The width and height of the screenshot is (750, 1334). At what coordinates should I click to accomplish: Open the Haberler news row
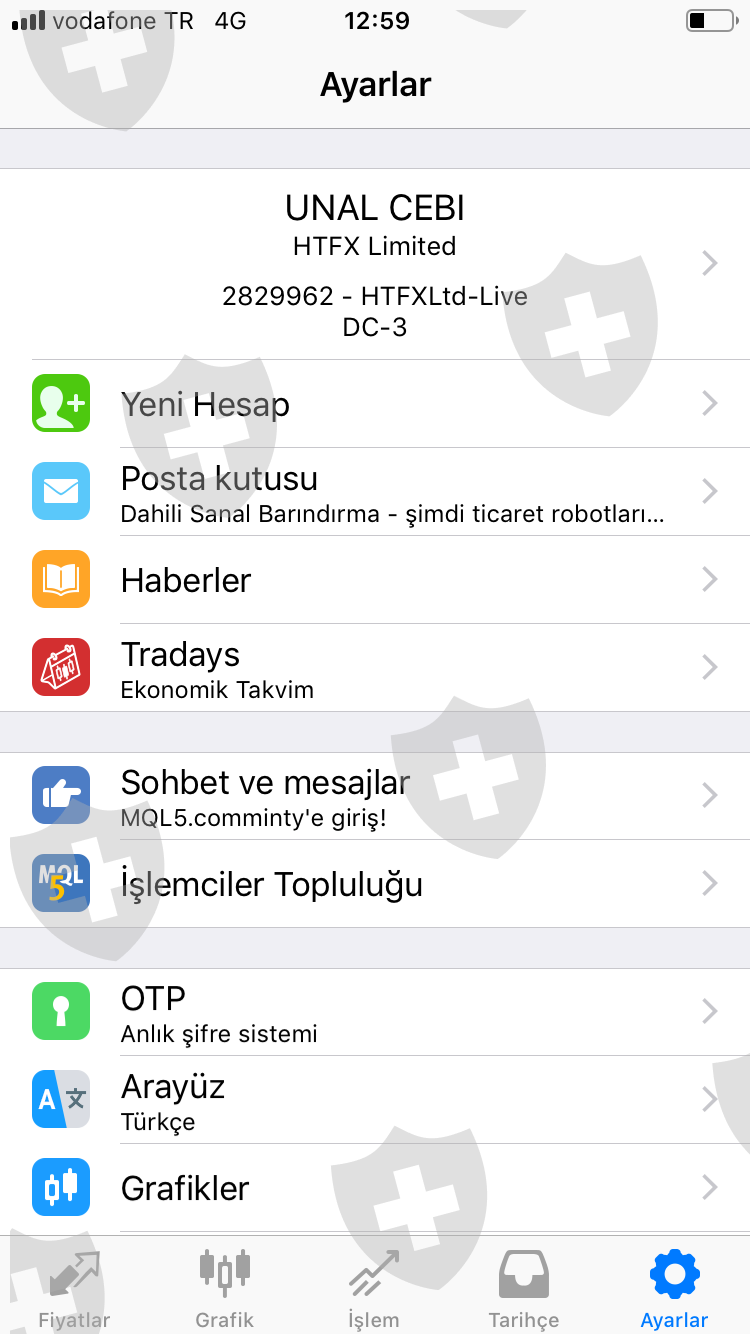[x=375, y=580]
